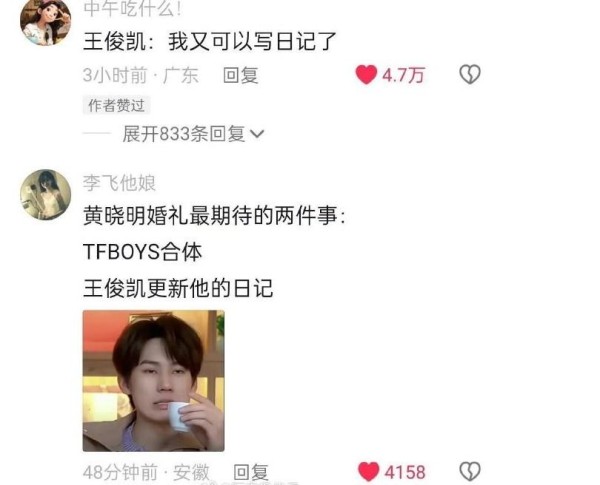Reply to the 中午吃什么! comment
This screenshot has width=600, height=485.
[x=241, y=75]
